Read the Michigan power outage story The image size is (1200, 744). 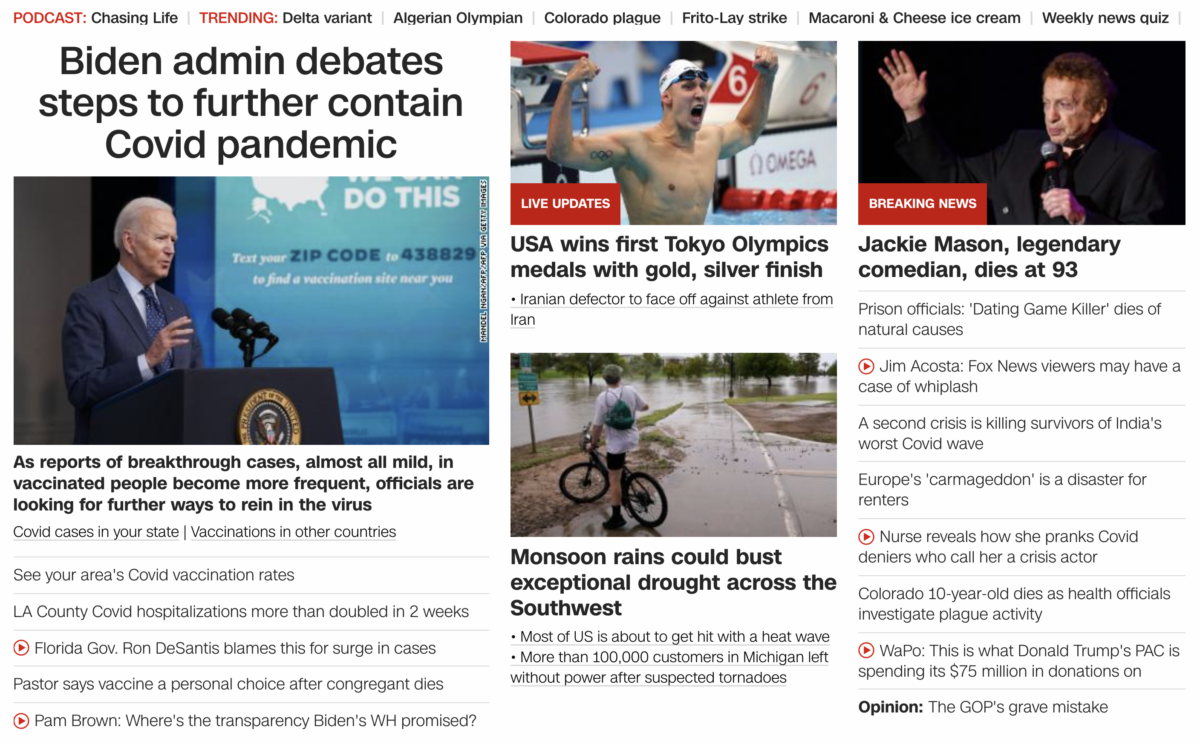(x=669, y=667)
